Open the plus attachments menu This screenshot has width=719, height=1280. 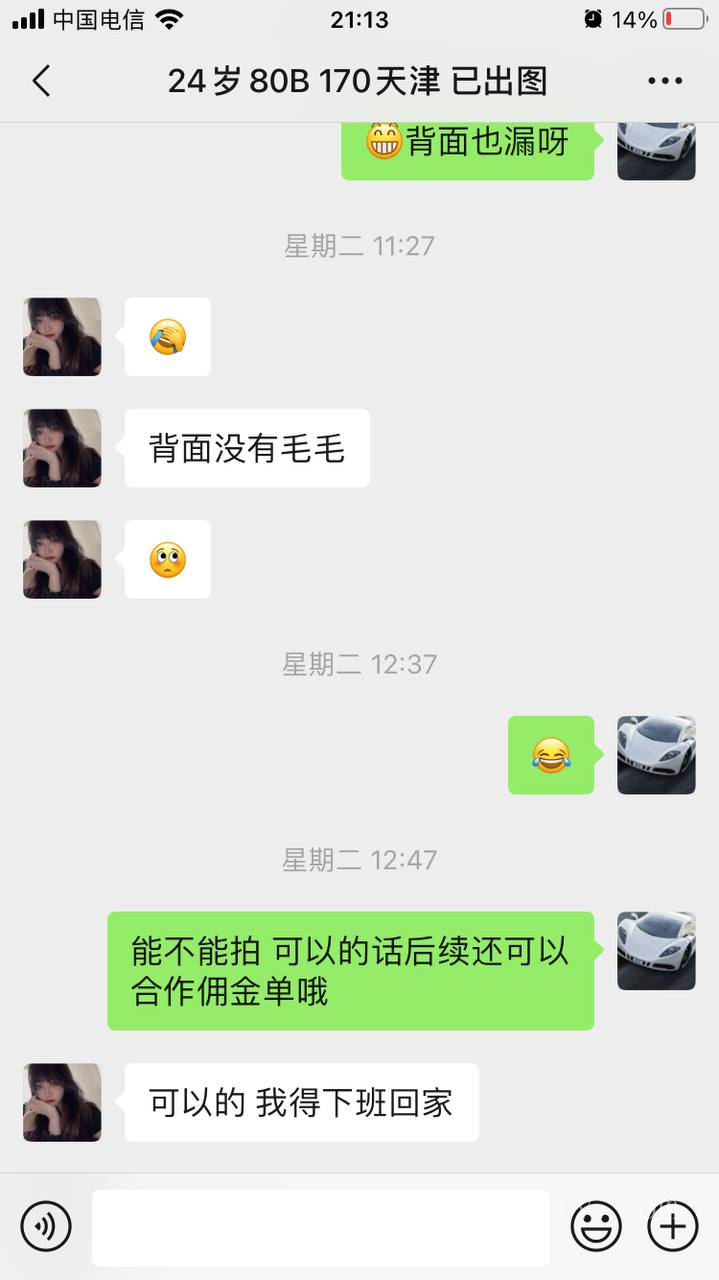tap(672, 1226)
